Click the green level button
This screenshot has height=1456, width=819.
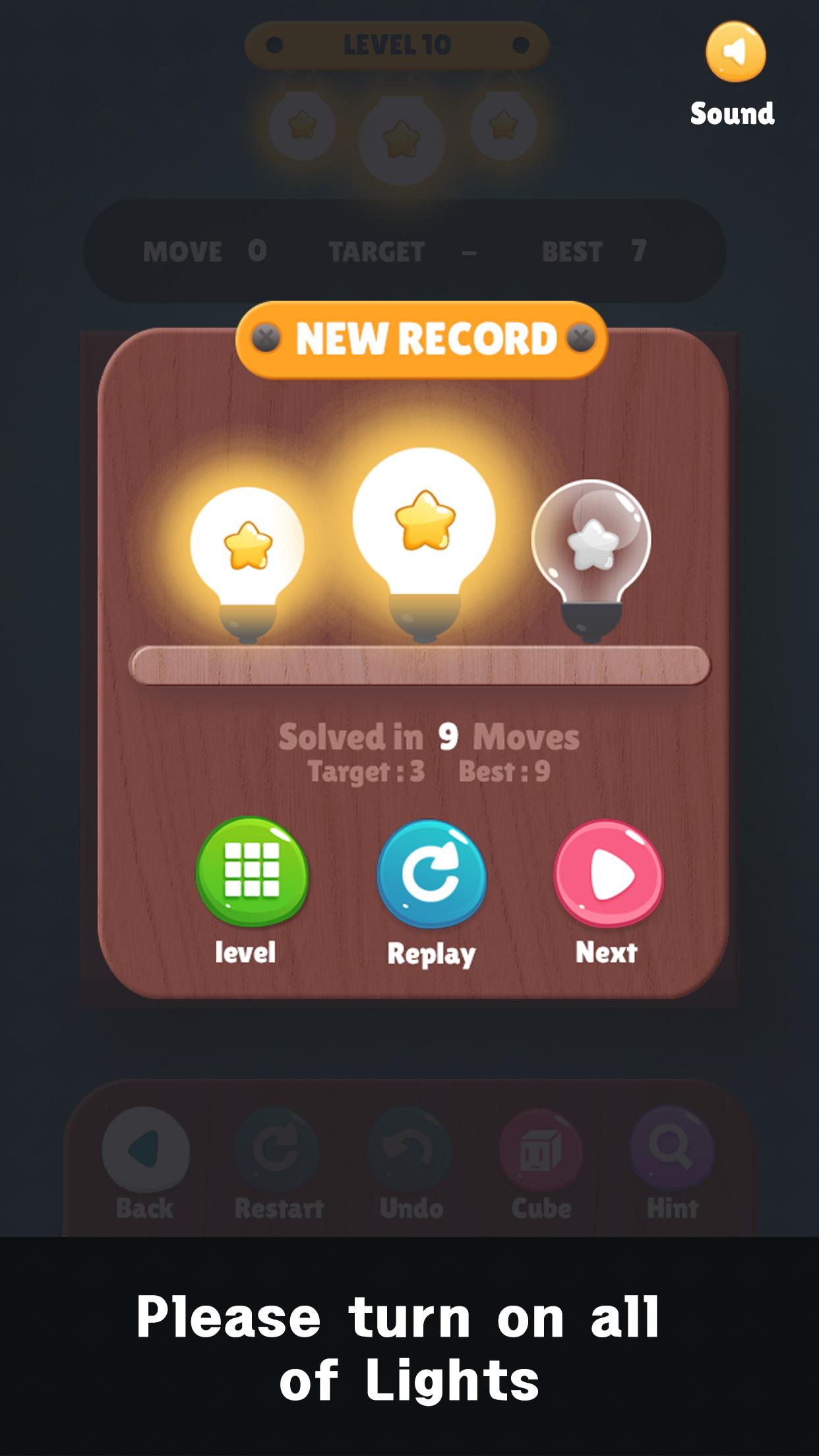pos(253,877)
